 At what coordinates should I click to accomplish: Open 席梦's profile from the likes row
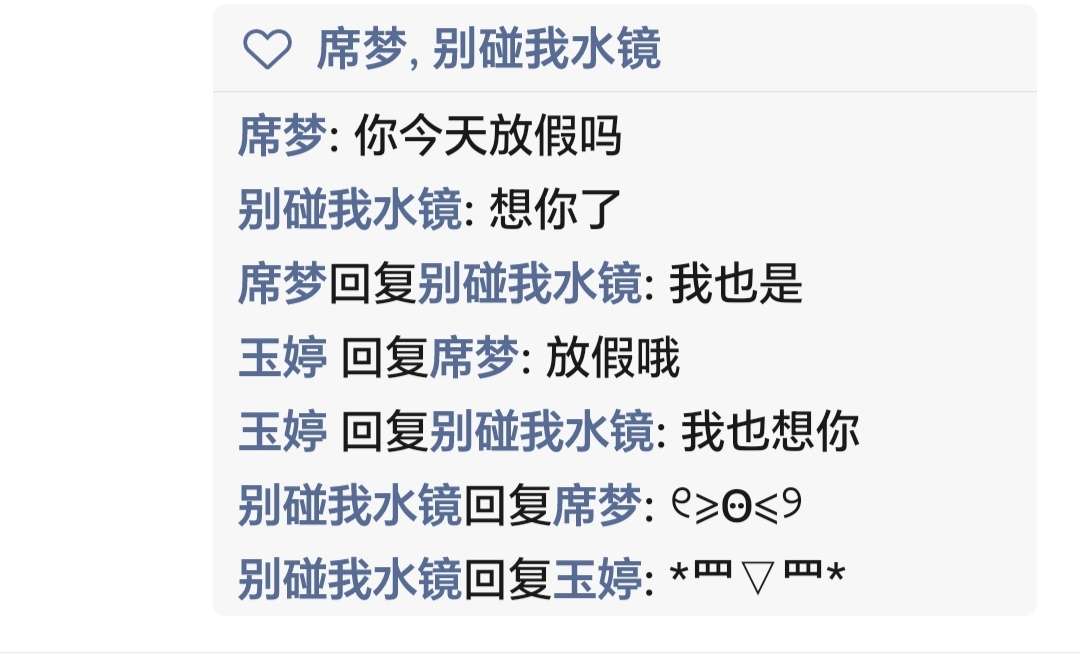[360, 49]
